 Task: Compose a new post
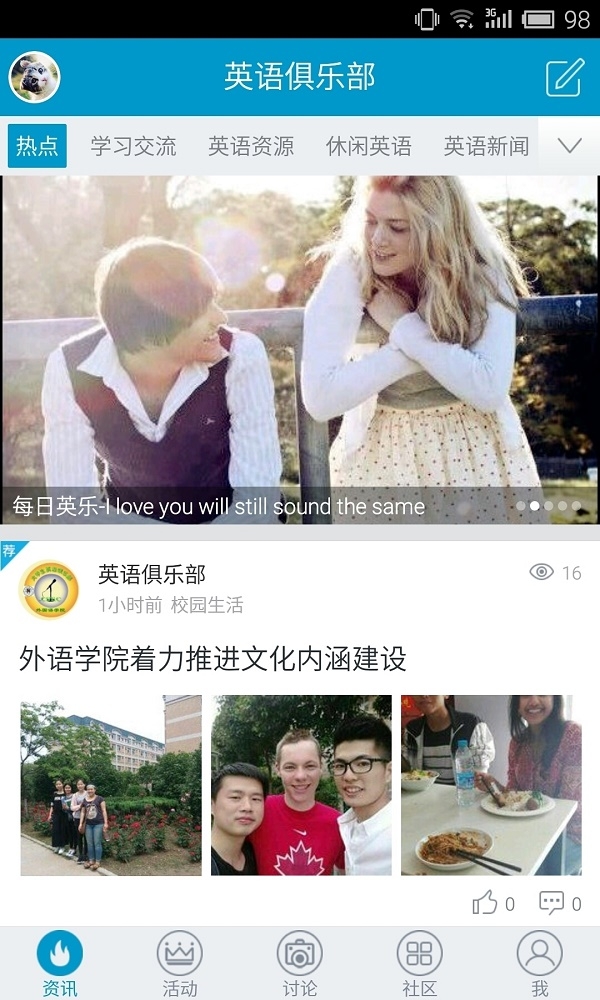(564, 77)
